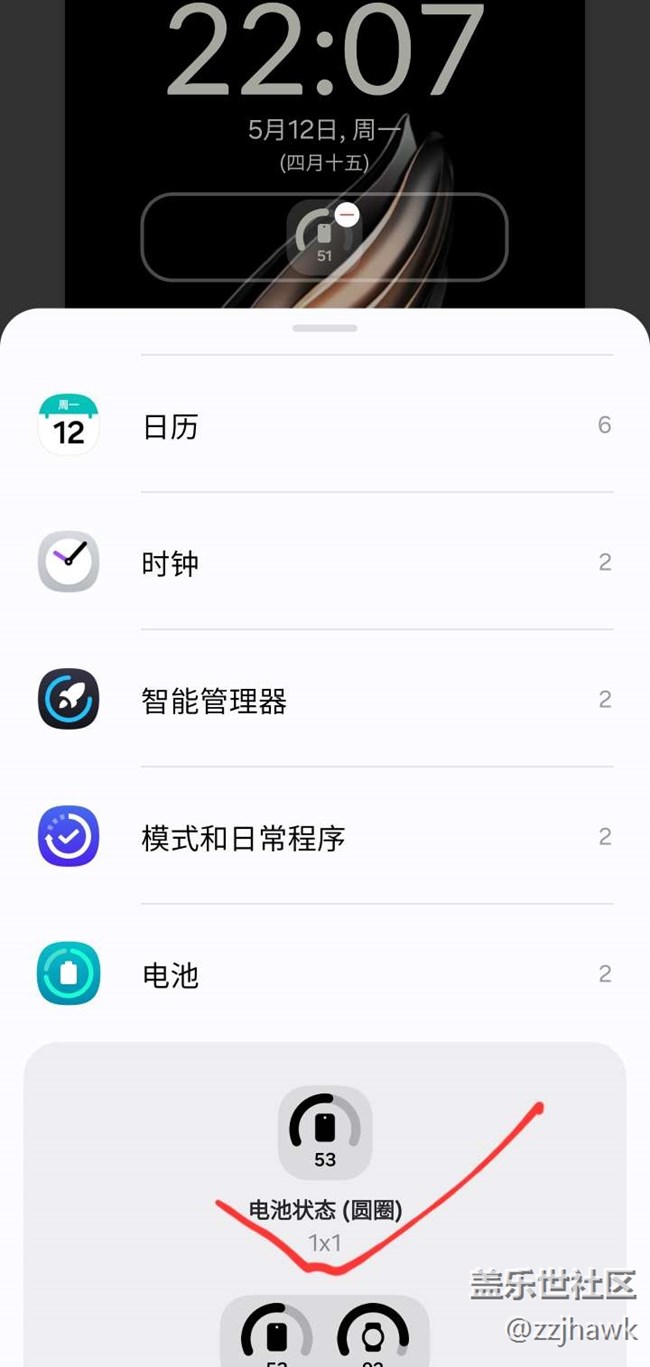Image resolution: width=650 pixels, height=1367 pixels.
Task: Add the 电池状态 (圆圈) 1x1 widget
Action: [x=325, y=1133]
